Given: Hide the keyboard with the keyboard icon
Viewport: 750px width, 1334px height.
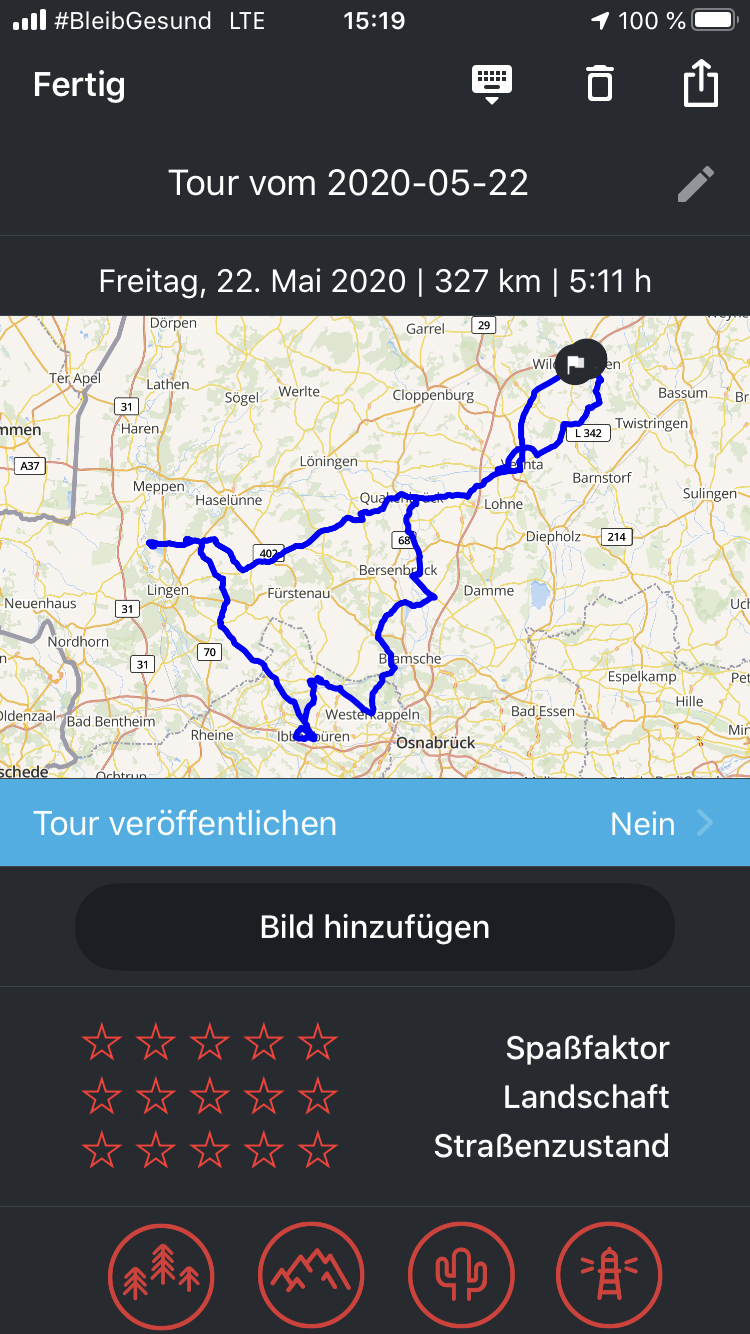Looking at the screenshot, I should point(492,84).
